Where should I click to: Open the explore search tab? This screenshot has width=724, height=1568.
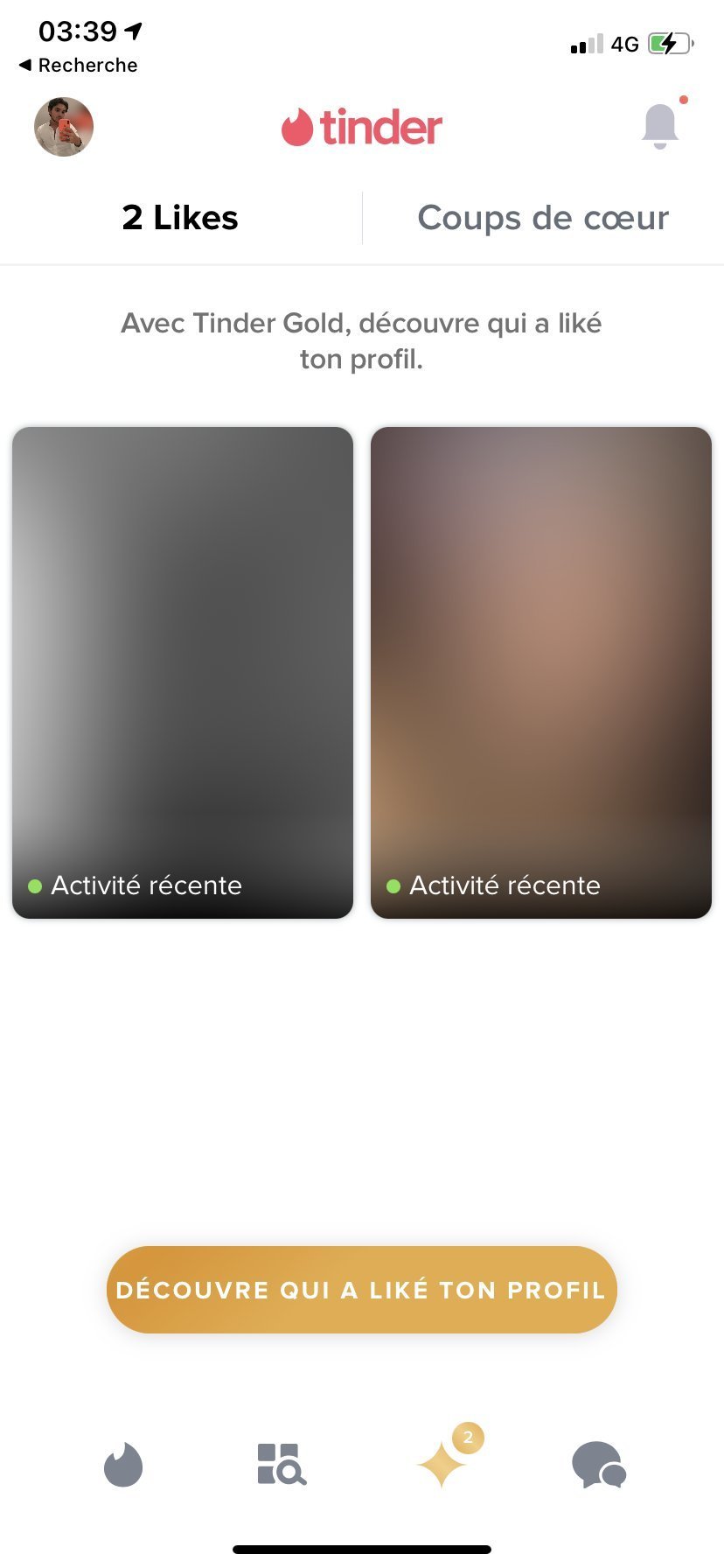click(x=282, y=1464)
